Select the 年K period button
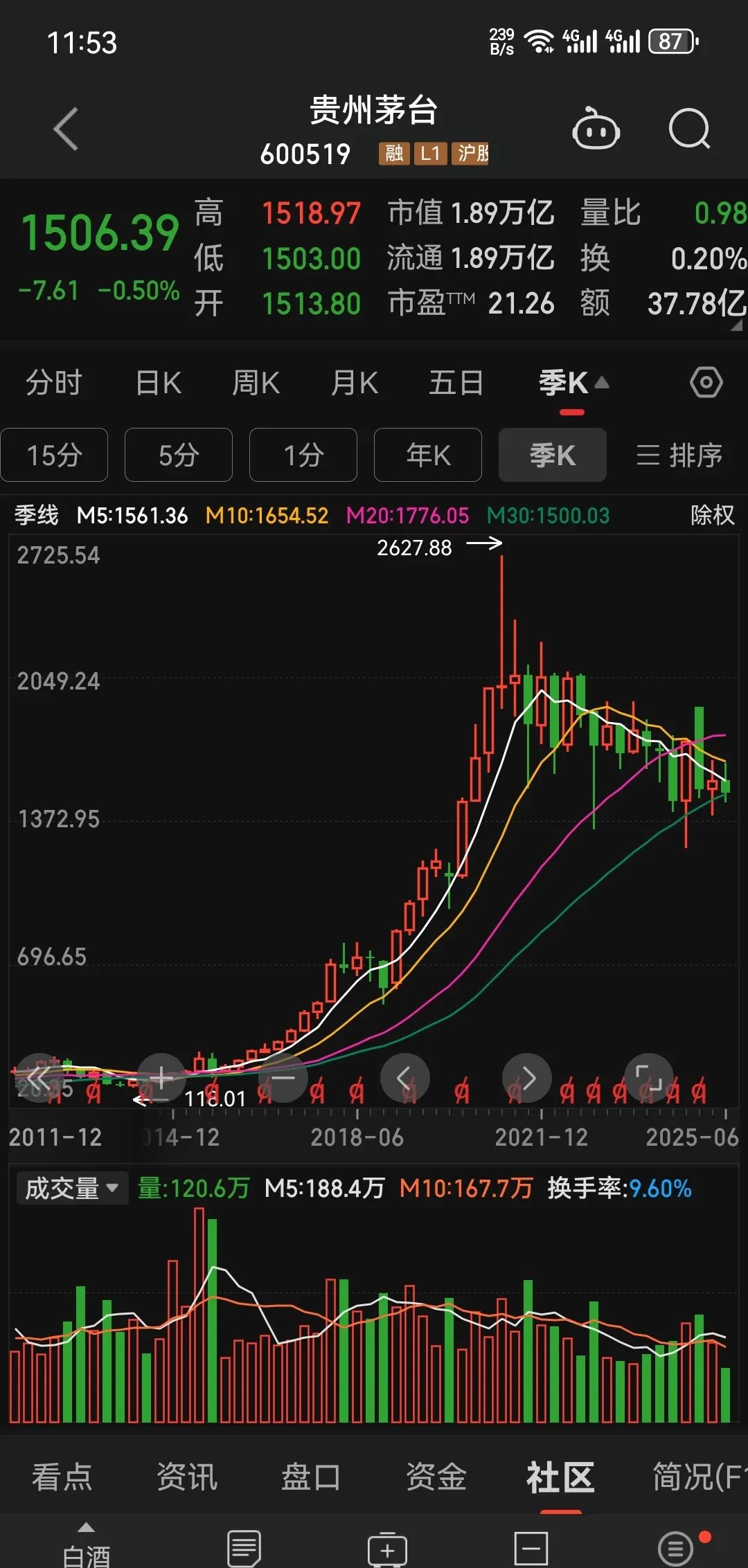 pos(428,455)
